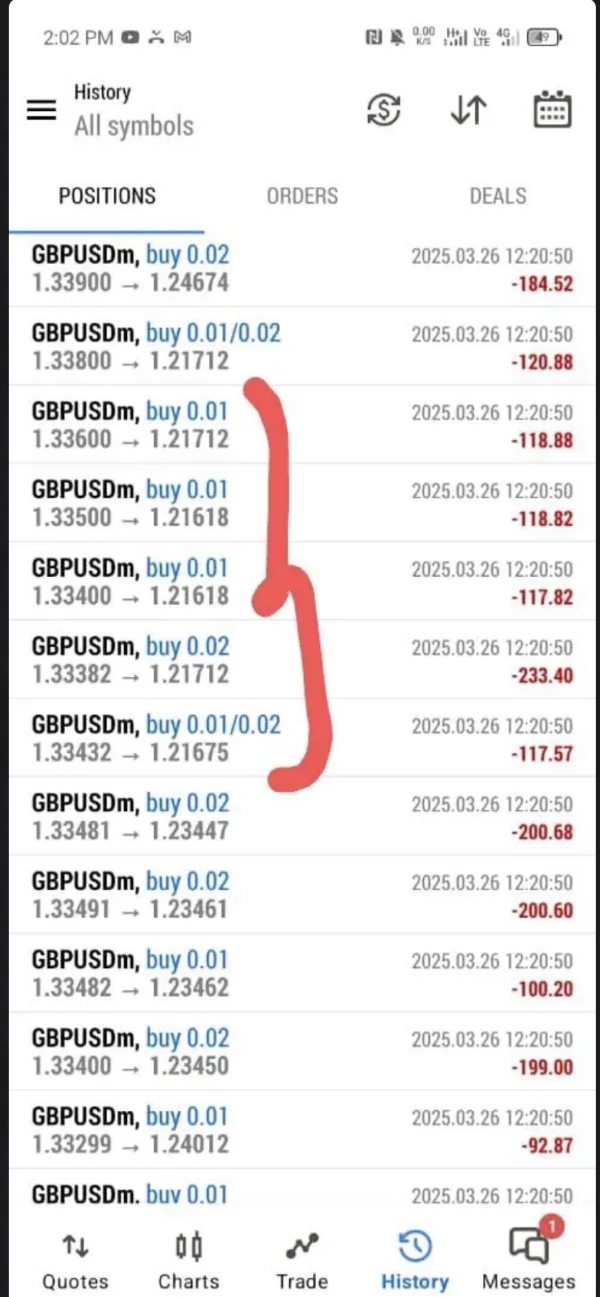Go to the Quotes tab
This screenshot has width=600, height=1297.
pos(75,1260)
